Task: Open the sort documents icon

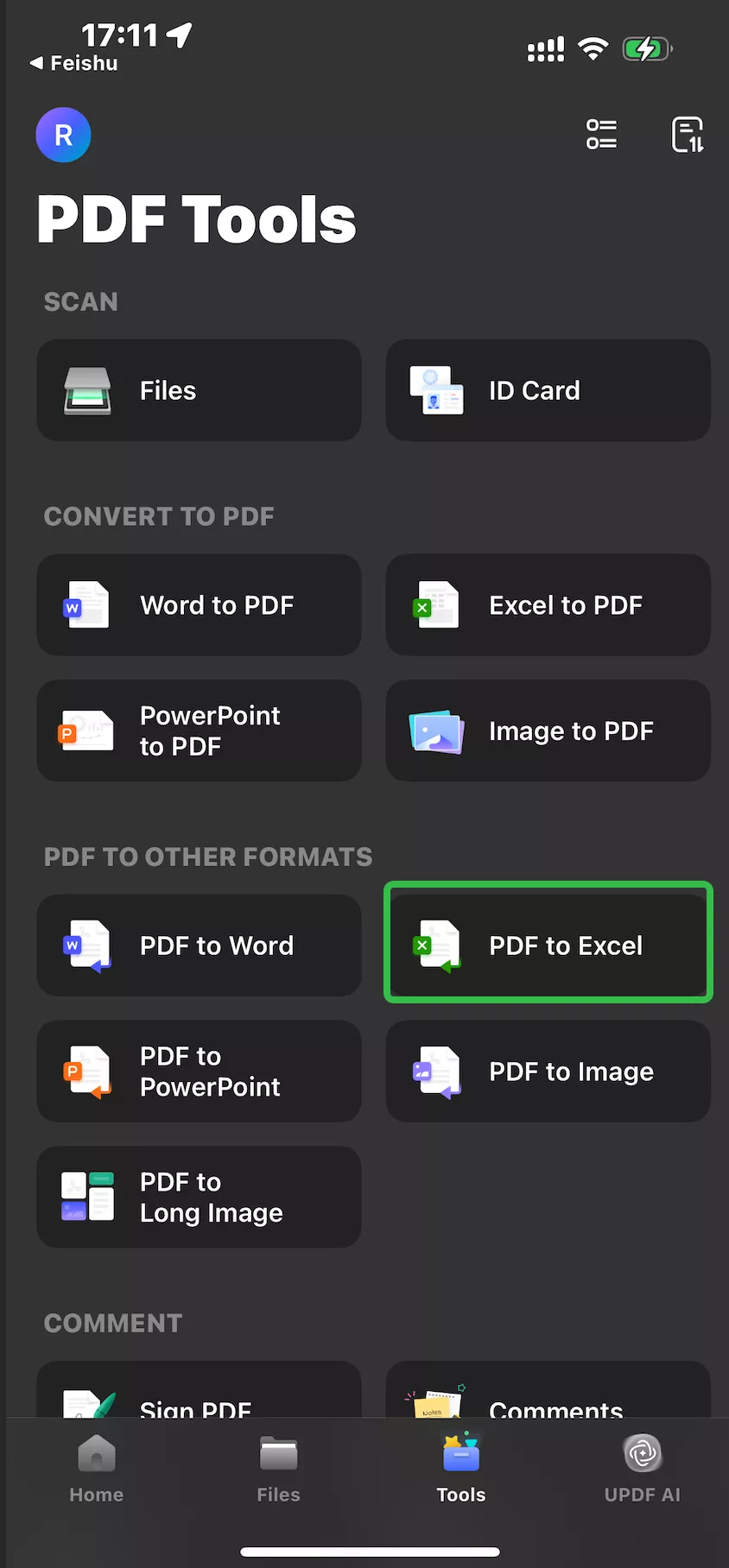Action: (688, 135)
